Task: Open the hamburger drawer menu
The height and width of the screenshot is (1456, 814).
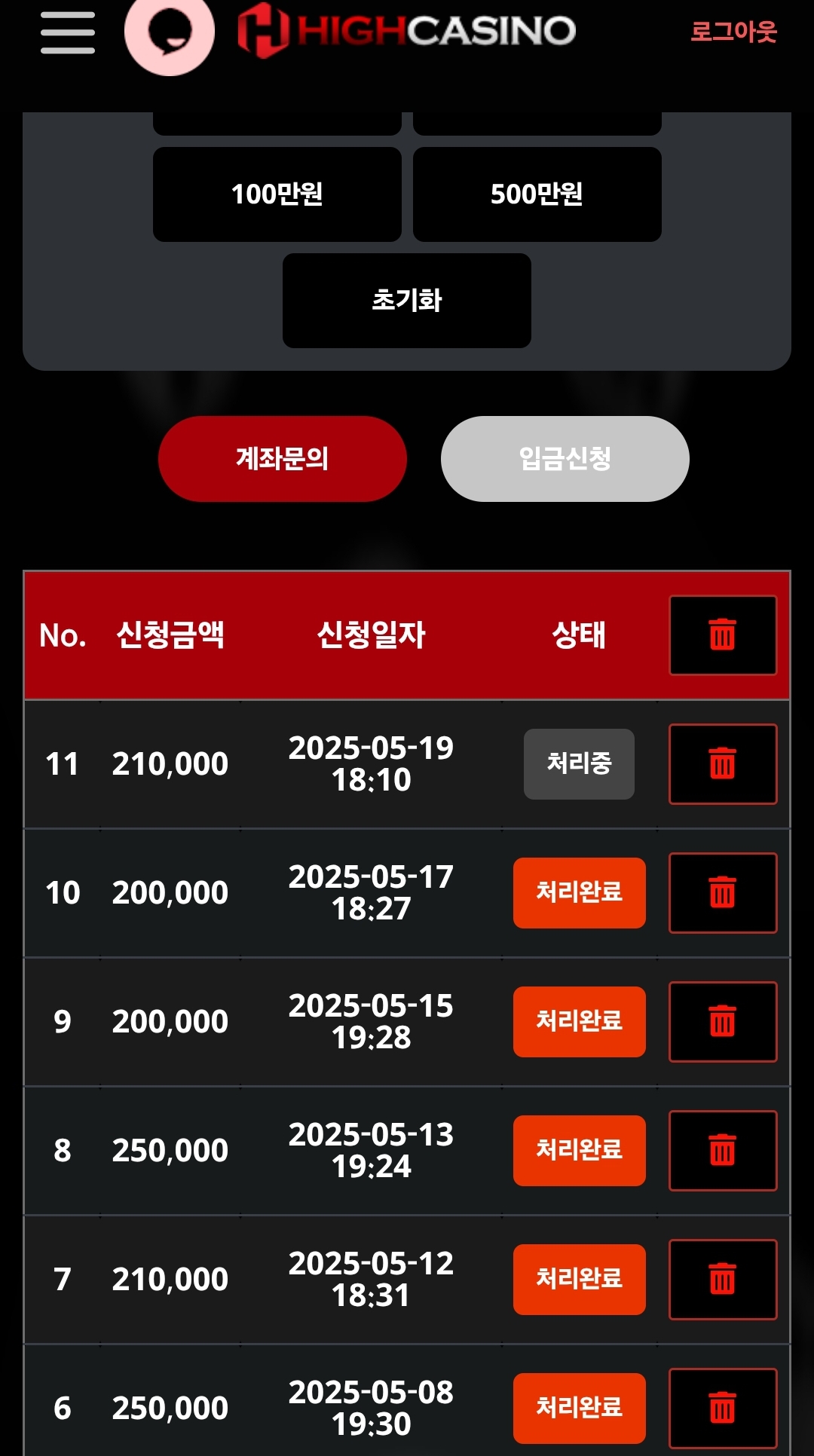Action: (68, 33)
